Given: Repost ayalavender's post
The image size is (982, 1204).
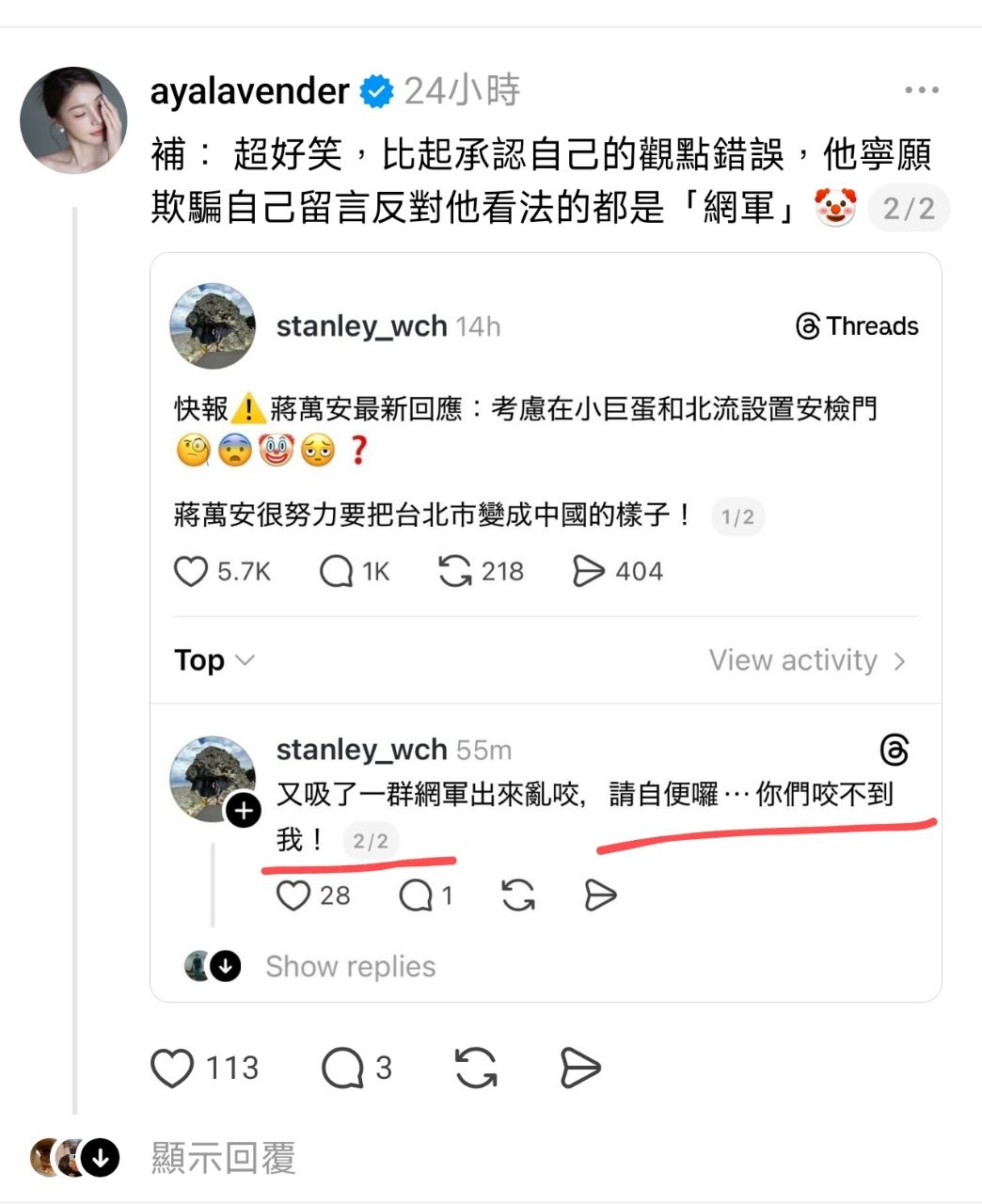Looking at the screenshot, I should tap(476, 1069).
